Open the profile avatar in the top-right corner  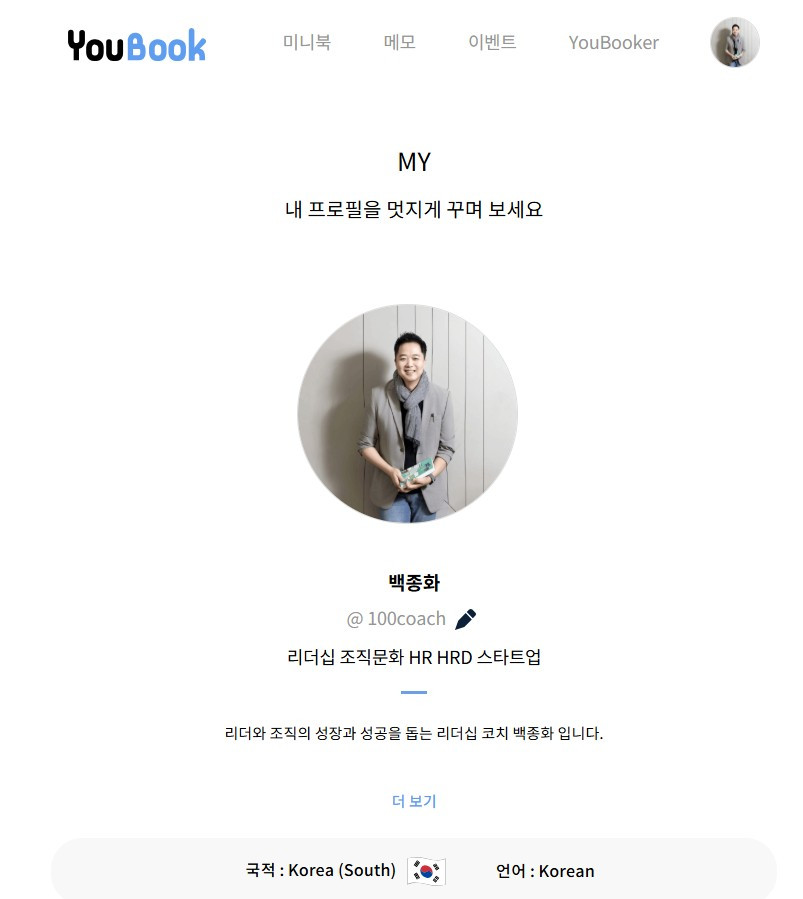pyautogui.click(x=734, y=43)
